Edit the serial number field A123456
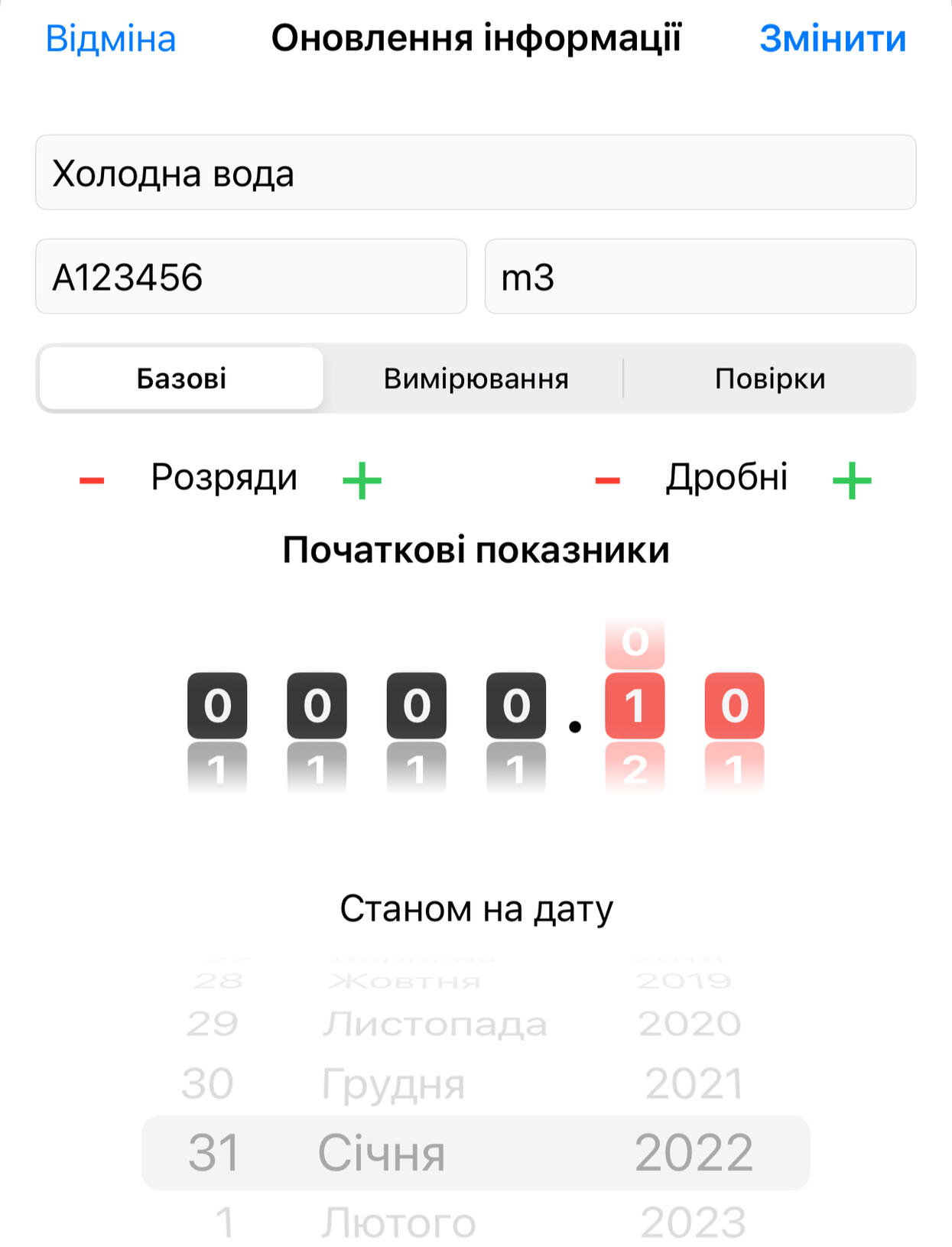 point(251,277)
